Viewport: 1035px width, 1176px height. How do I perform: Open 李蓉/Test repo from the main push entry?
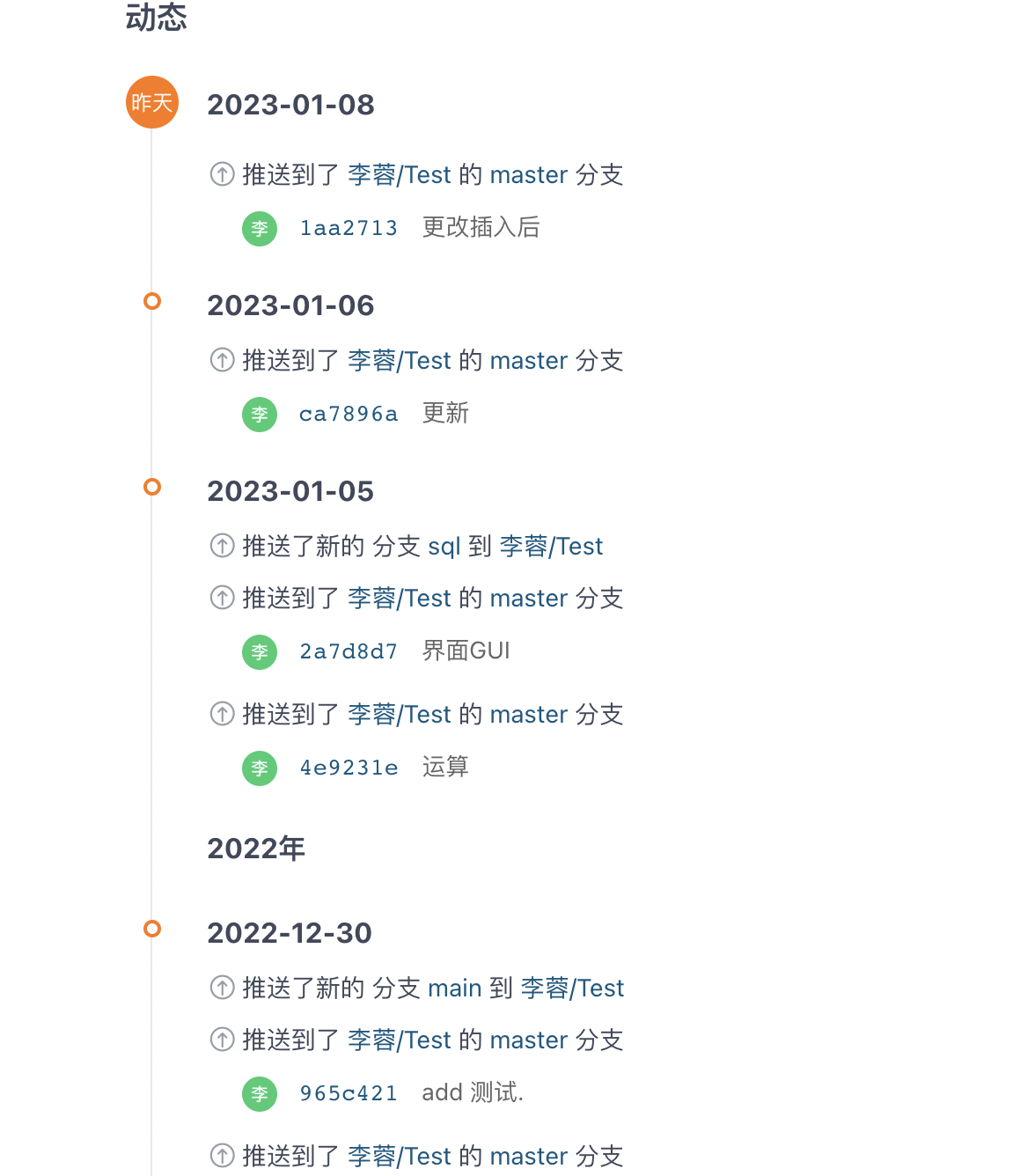point(572,989)
